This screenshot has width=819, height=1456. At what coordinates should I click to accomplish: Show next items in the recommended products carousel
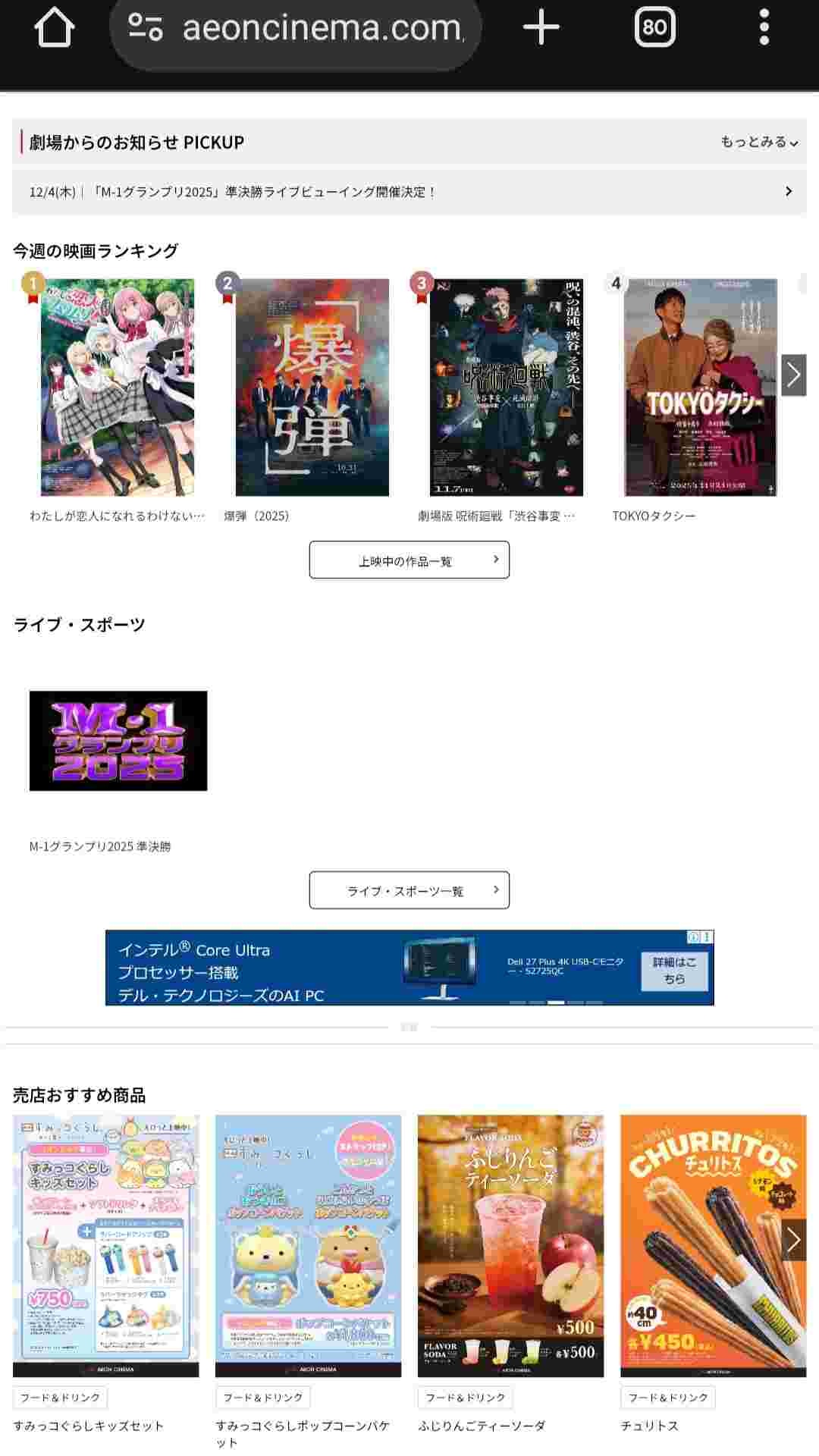click(x=793, y=1240)
